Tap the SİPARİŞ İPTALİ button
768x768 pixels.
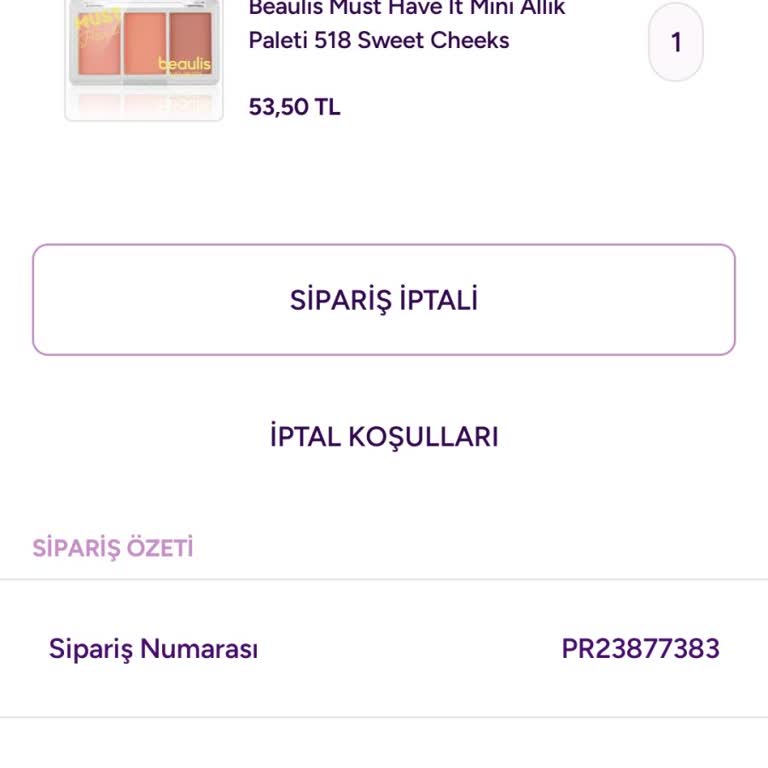tap(384, 300)
